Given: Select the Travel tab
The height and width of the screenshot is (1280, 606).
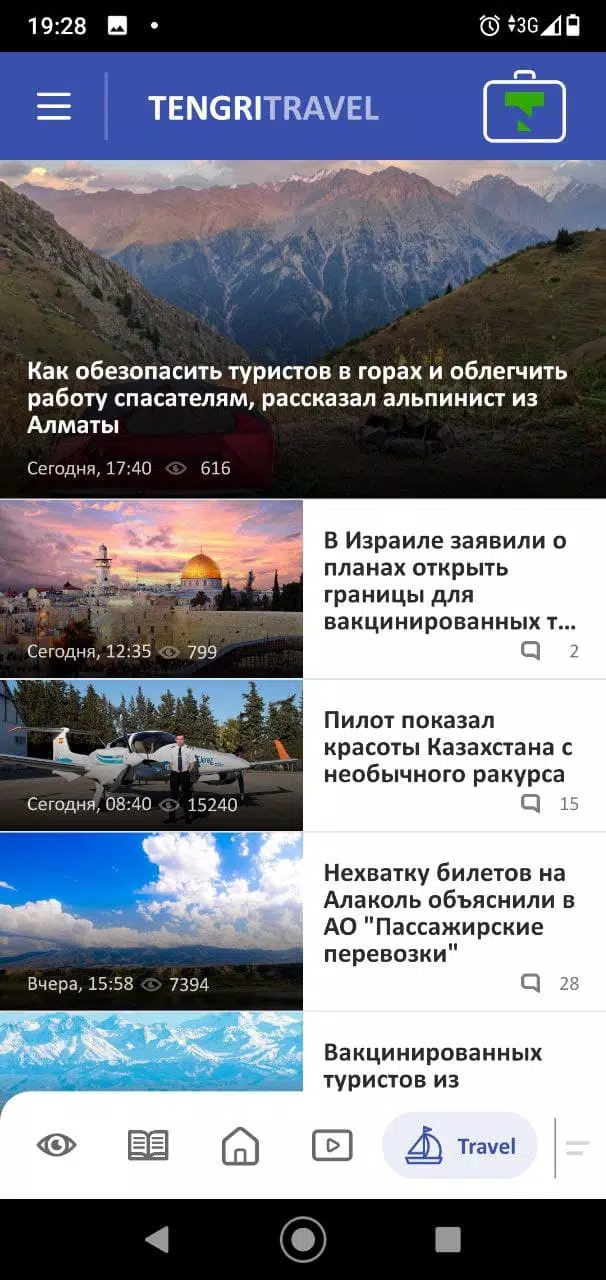Looking at the screenshot, I should (460, 1146).
